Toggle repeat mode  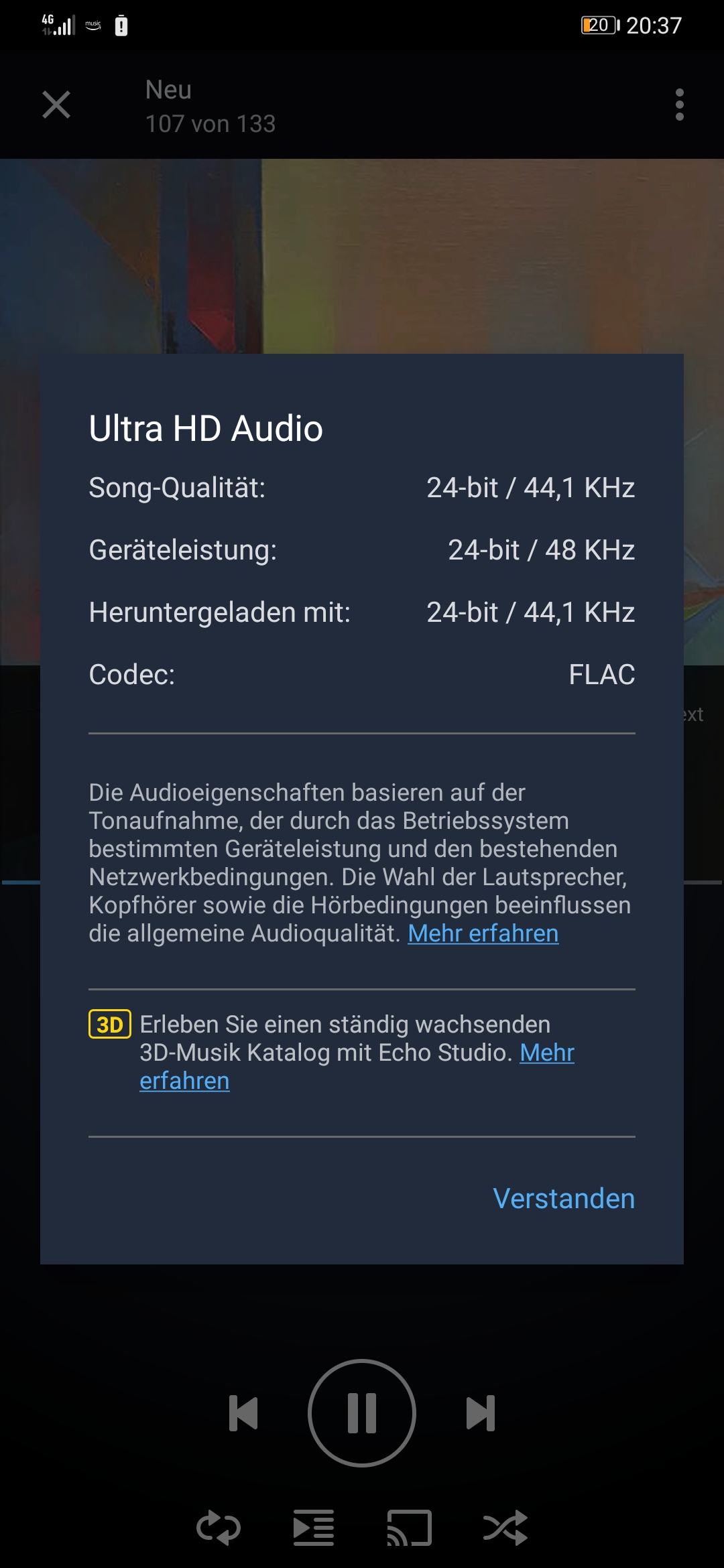click(x=218, y=1528)
